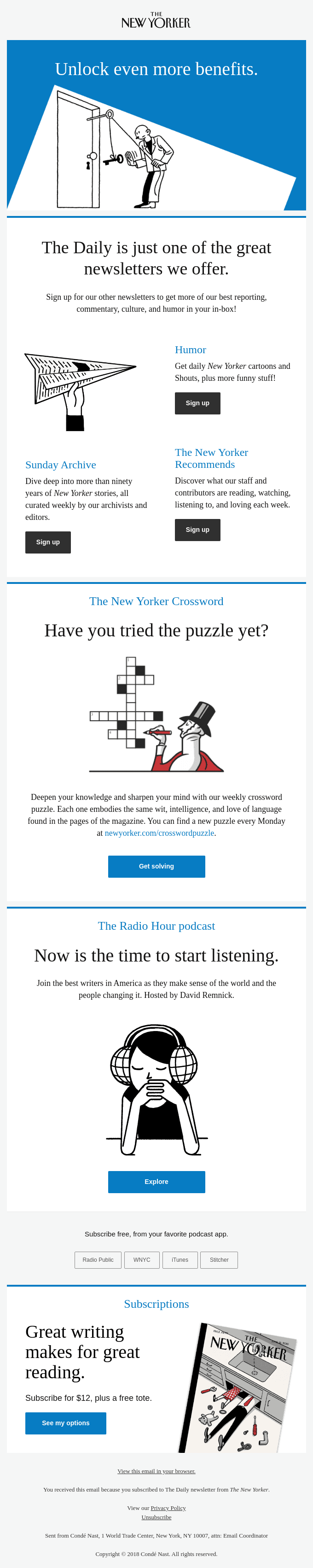Open The Radio Hour podcast heading link

[156, 925]
